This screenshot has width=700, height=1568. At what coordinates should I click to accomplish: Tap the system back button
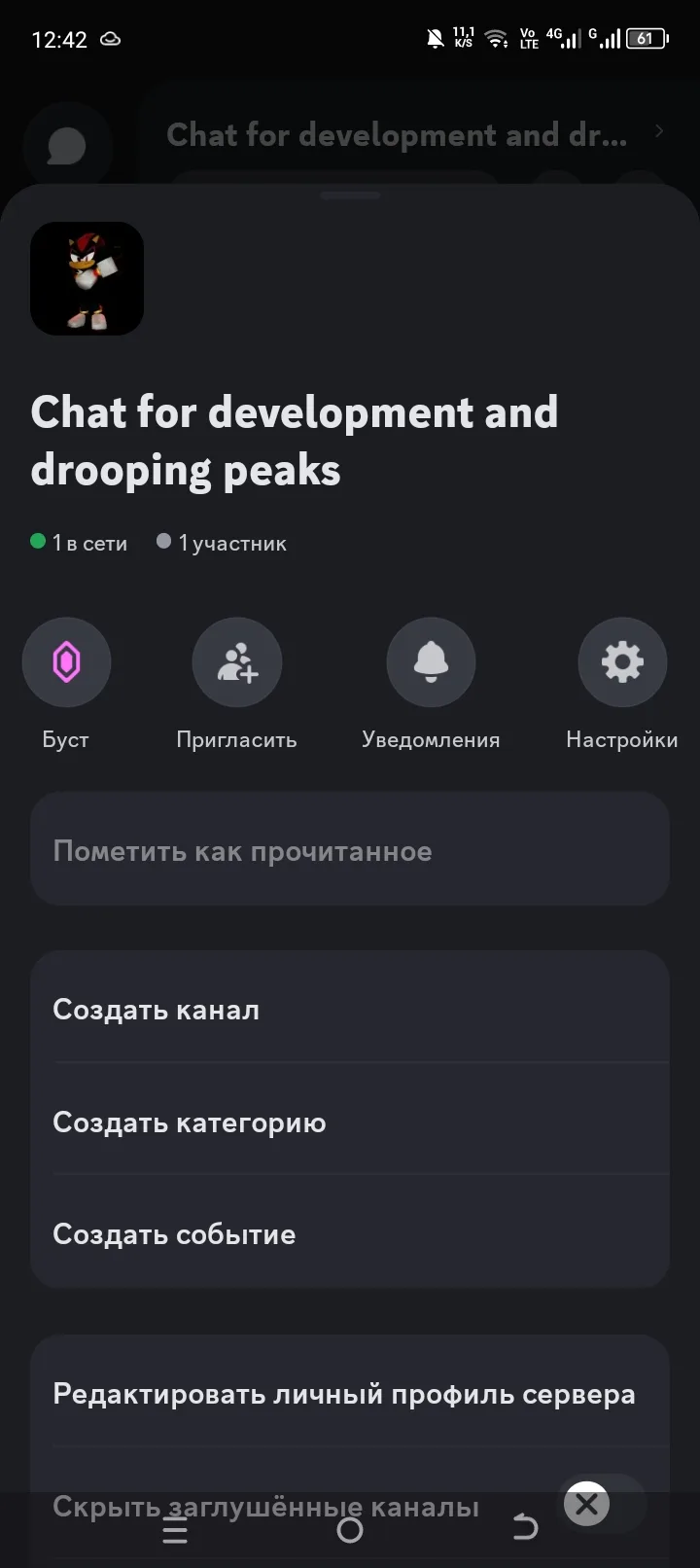click(525, 1529)
